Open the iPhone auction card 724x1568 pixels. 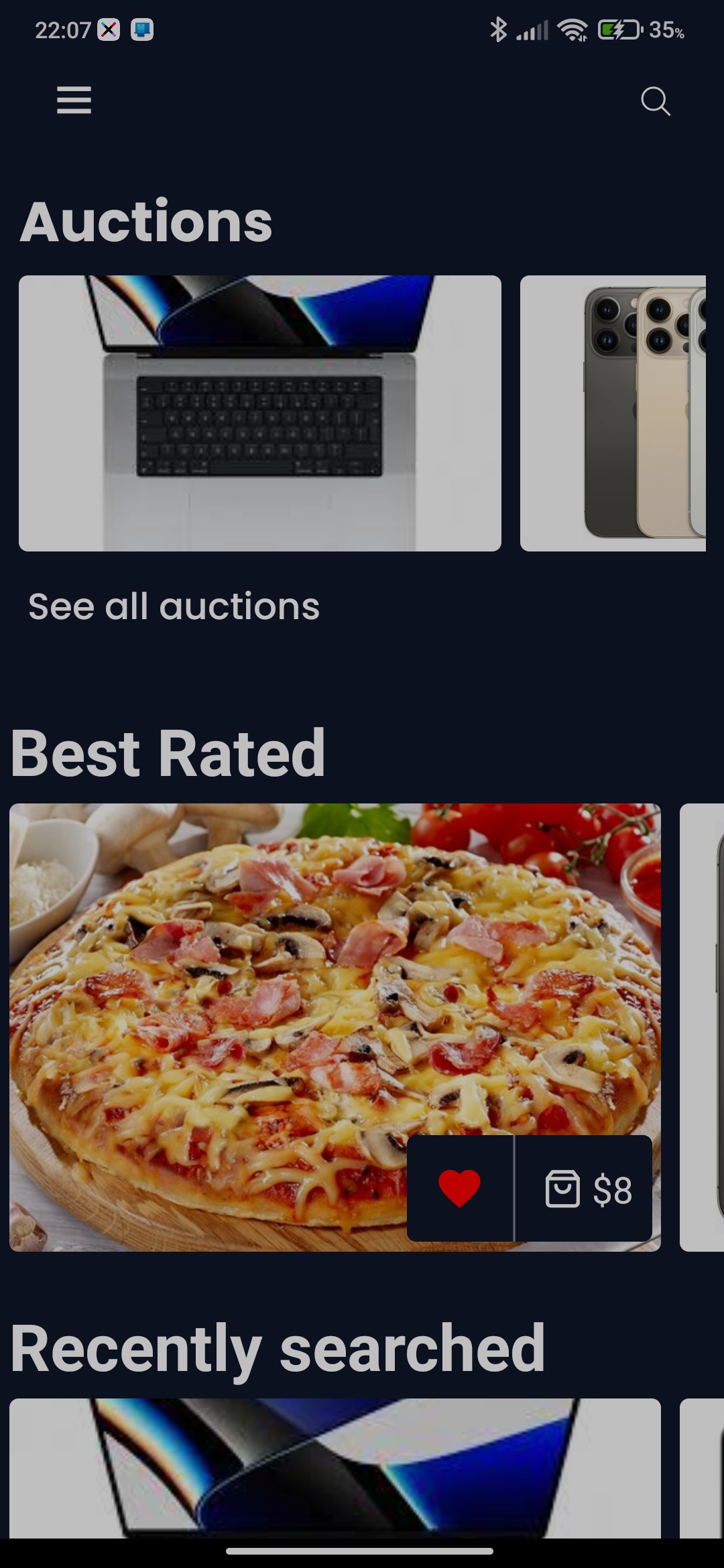tap(613, 413)
